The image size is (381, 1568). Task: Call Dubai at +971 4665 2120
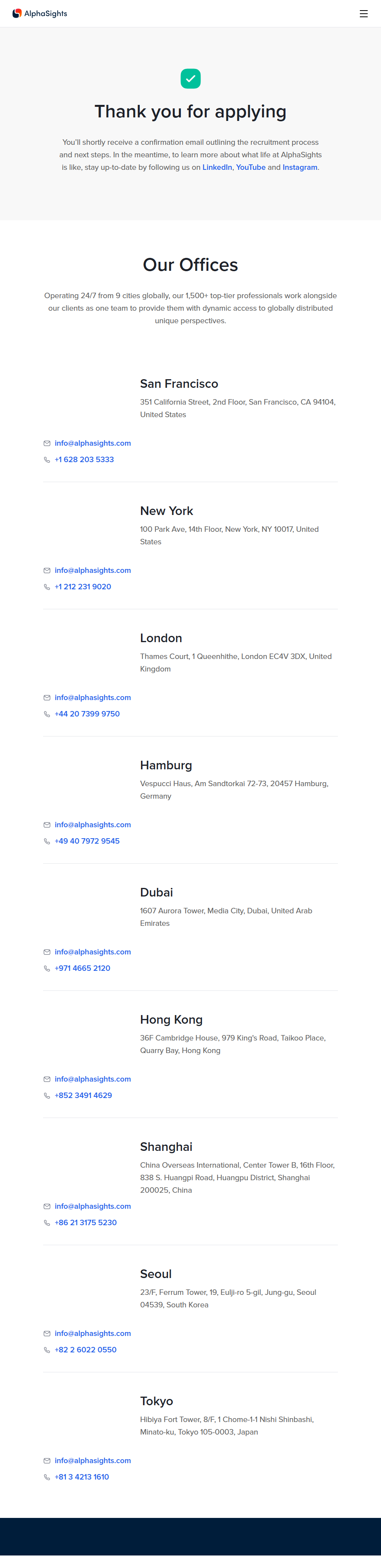click(82, 969)
